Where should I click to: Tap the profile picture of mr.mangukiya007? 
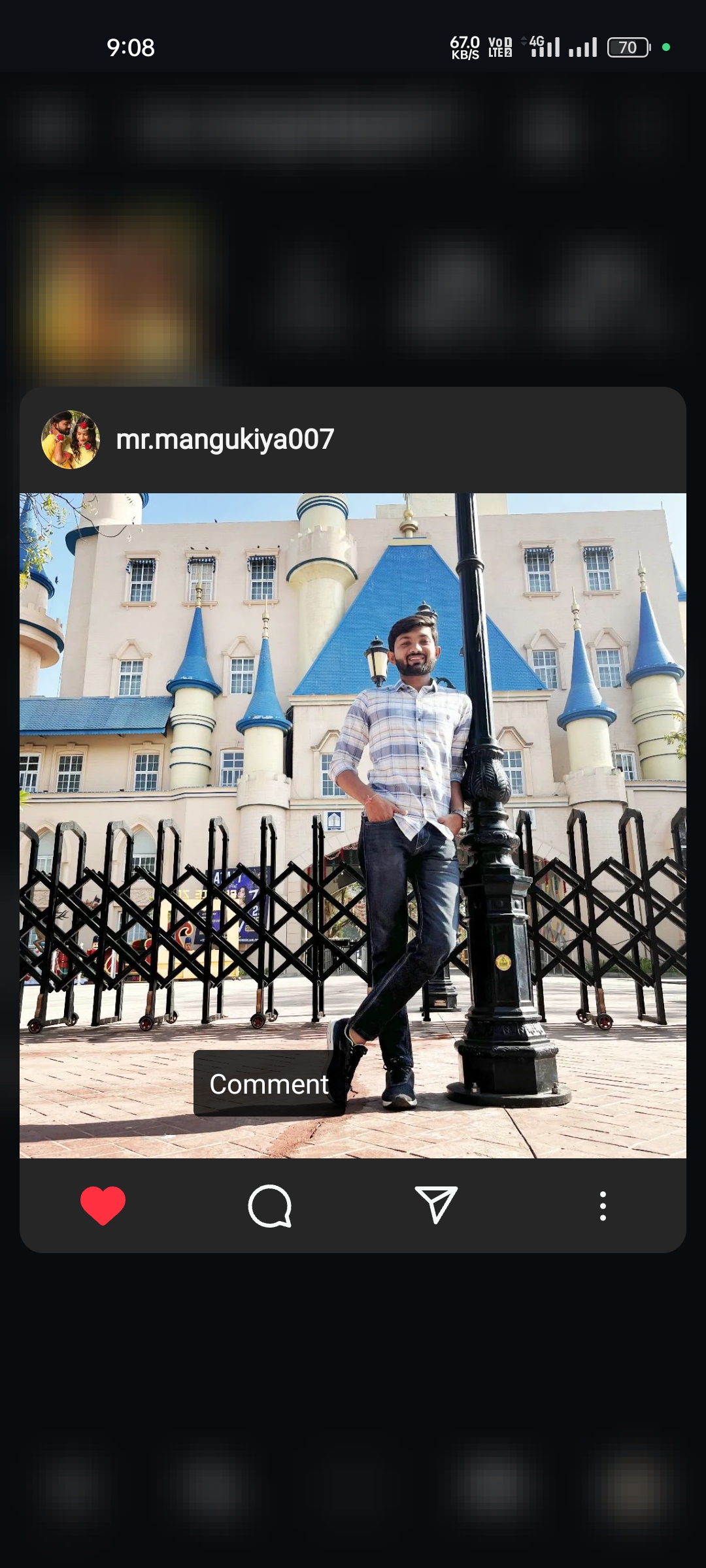coord(71,440)
